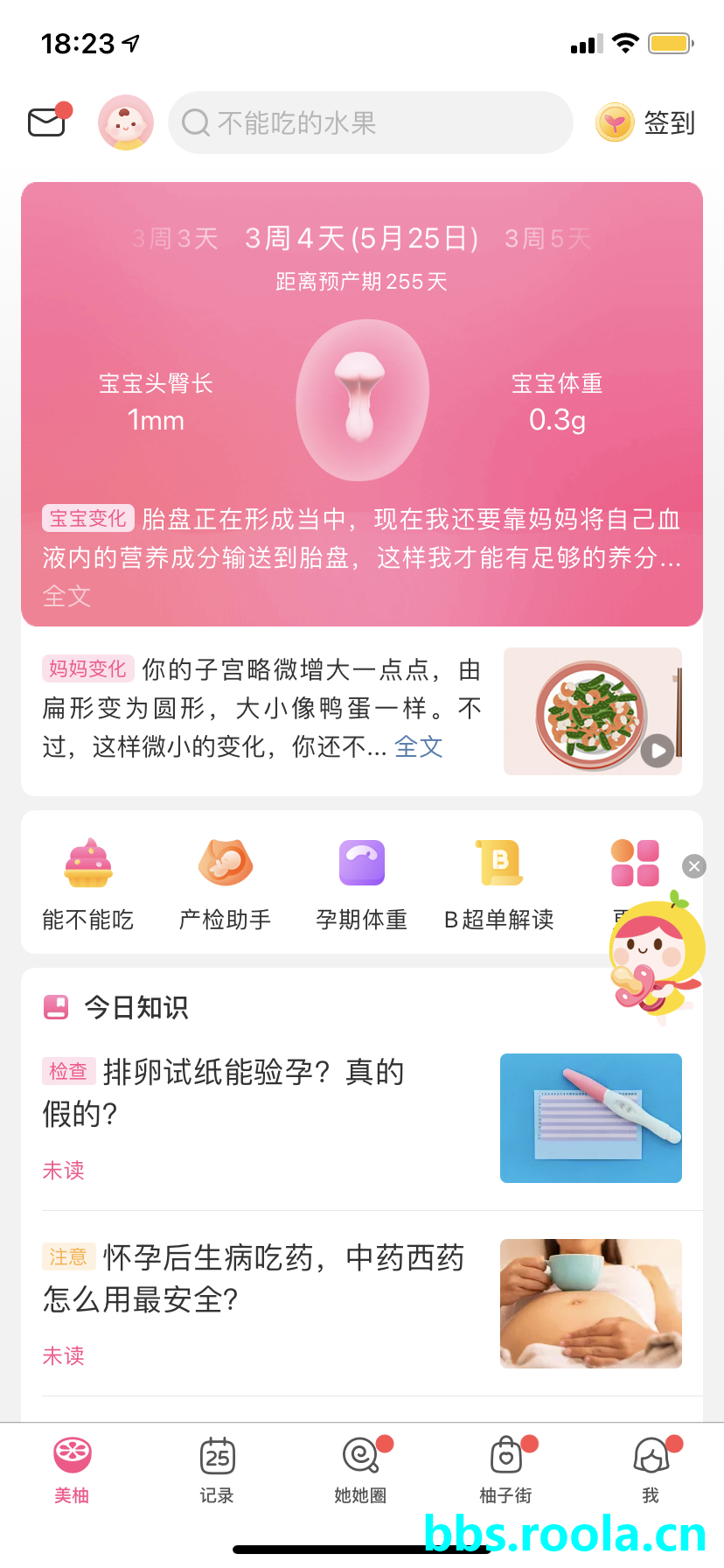Select the 3周3天 date
This screenshot has width=724, height=1568.
pyautogui.click(x=175, y=238)
